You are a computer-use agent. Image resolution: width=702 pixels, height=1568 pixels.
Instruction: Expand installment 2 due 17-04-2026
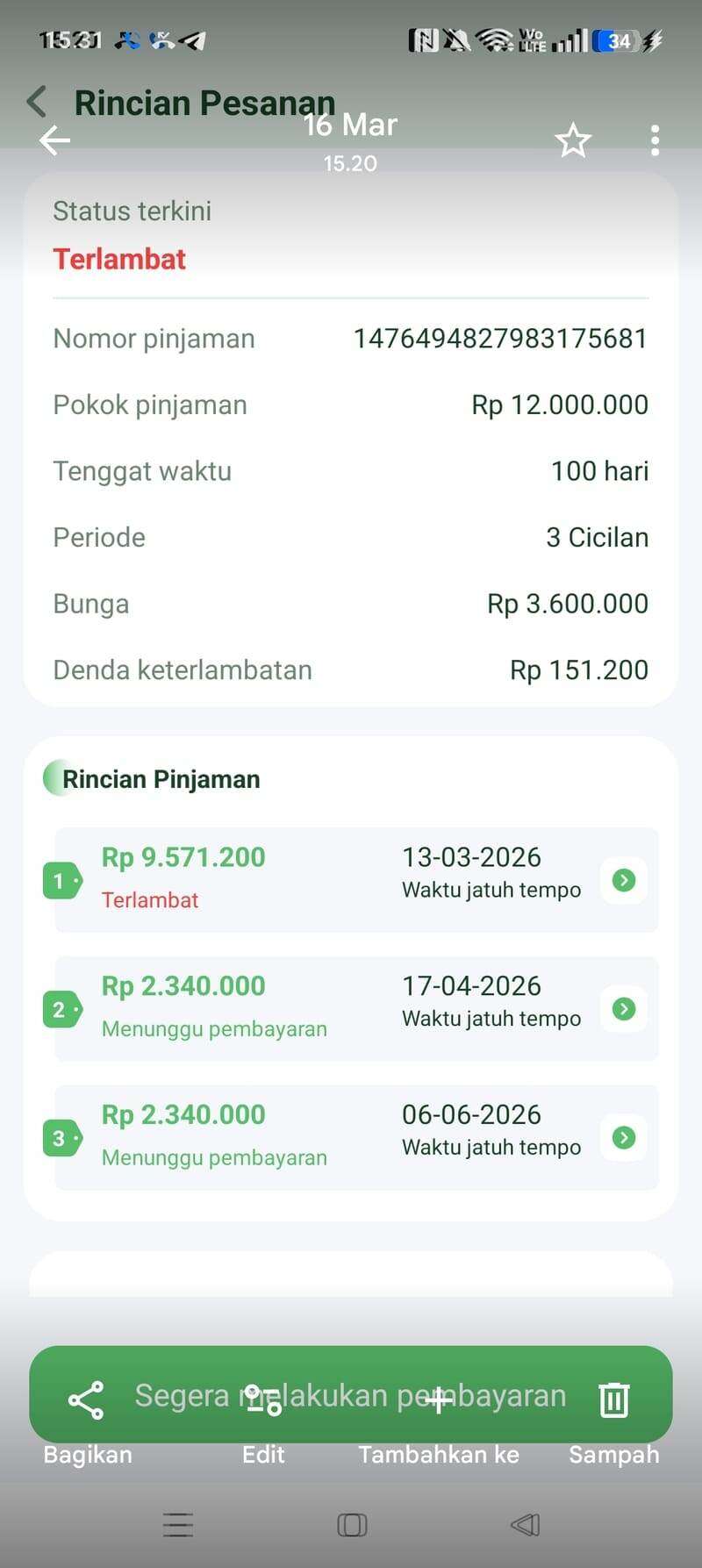(x=623, y=1009)
